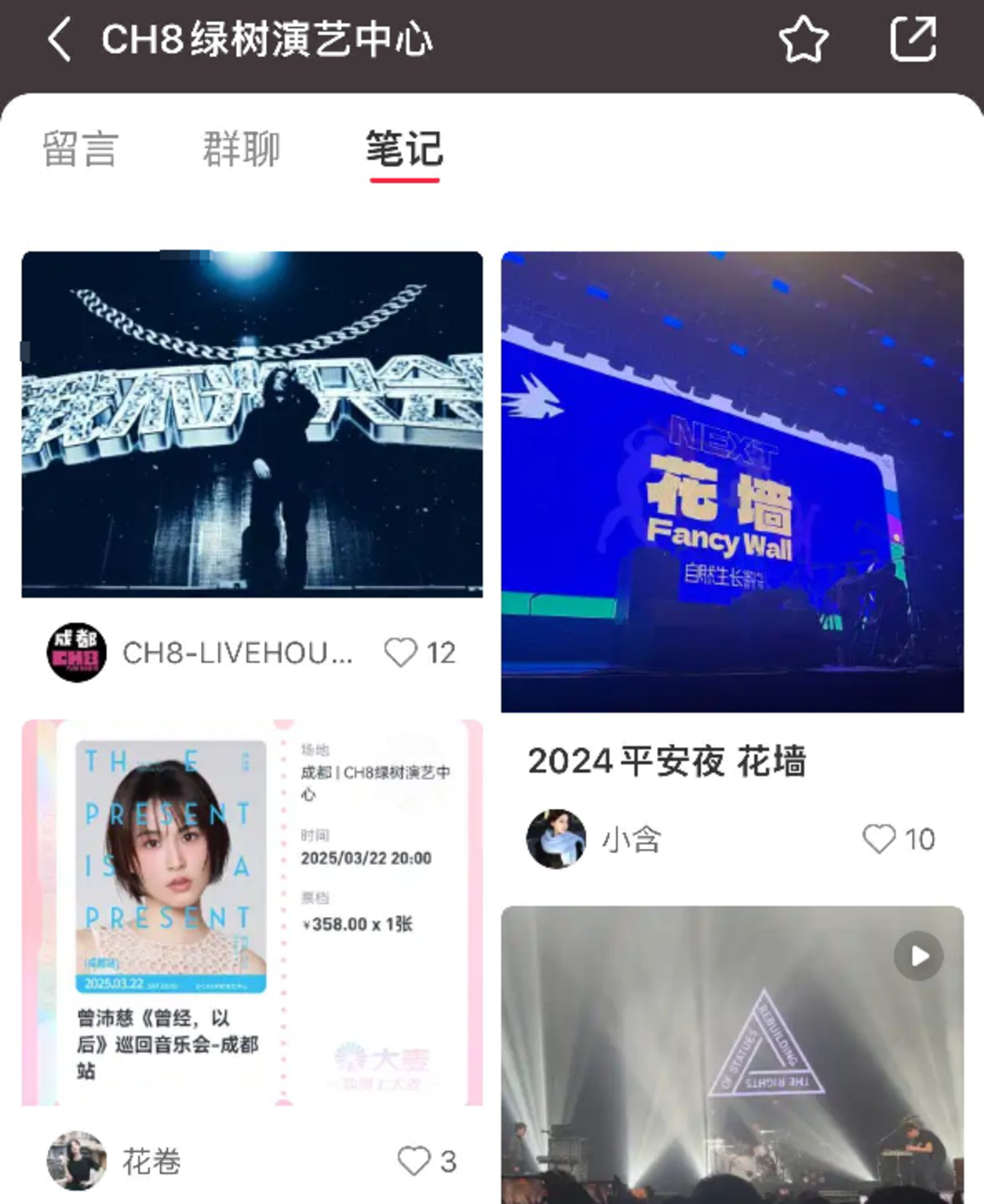Like 花卷's ticket note
Viewport: 984px width, 1204px height.
(x=414, y=1161)
